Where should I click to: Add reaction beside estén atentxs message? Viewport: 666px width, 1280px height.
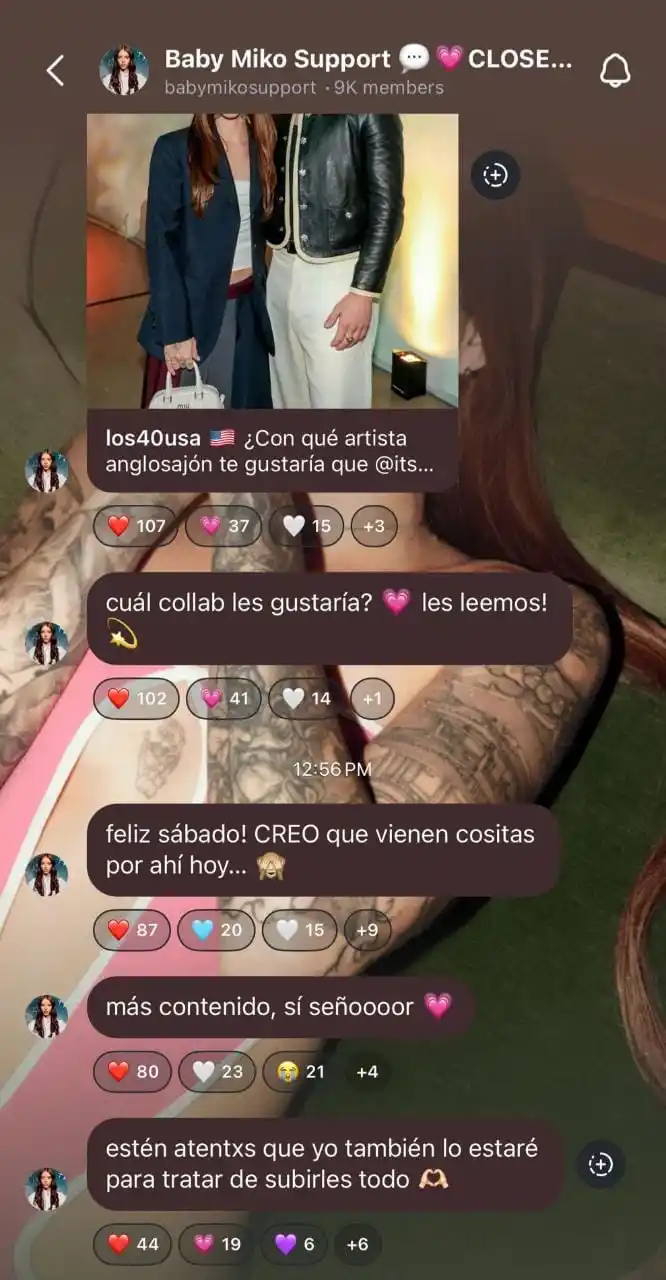click(601, 1165)
